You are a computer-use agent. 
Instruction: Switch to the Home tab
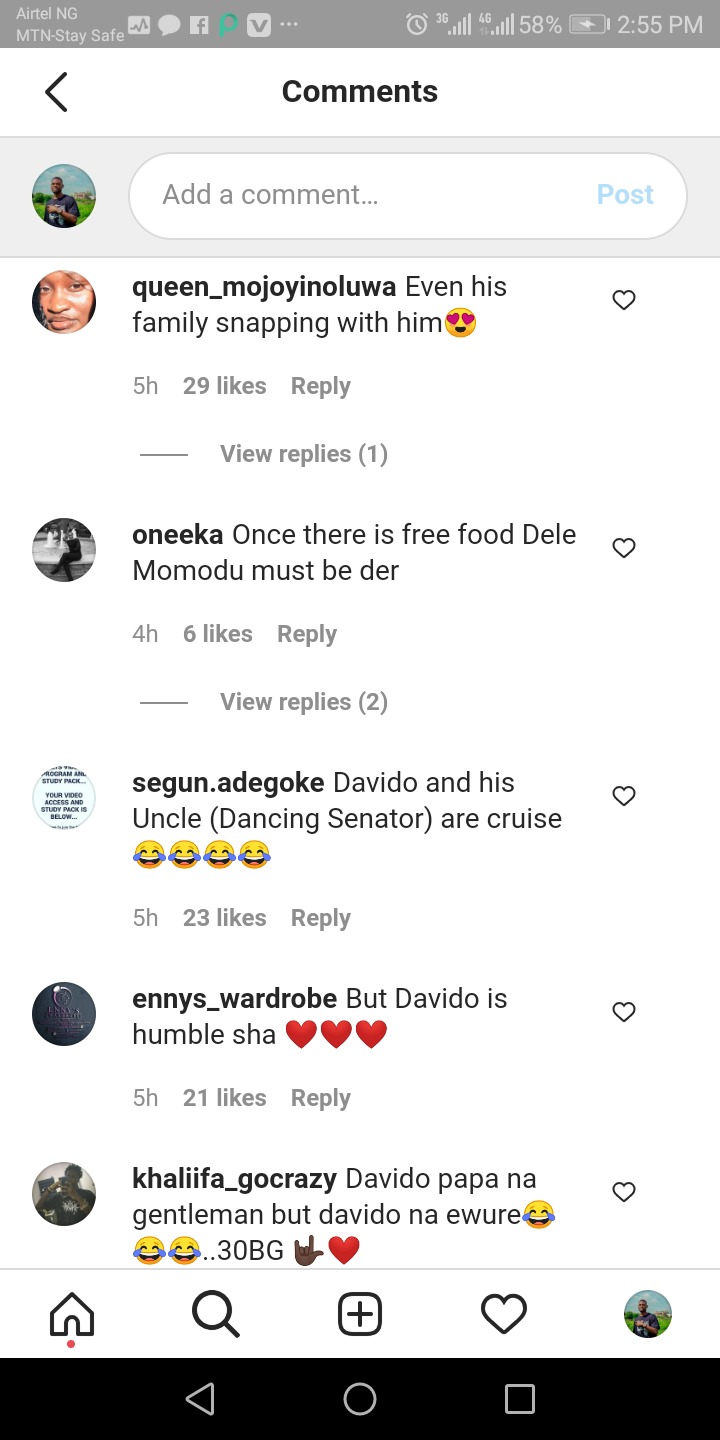tap(72, 1314)
